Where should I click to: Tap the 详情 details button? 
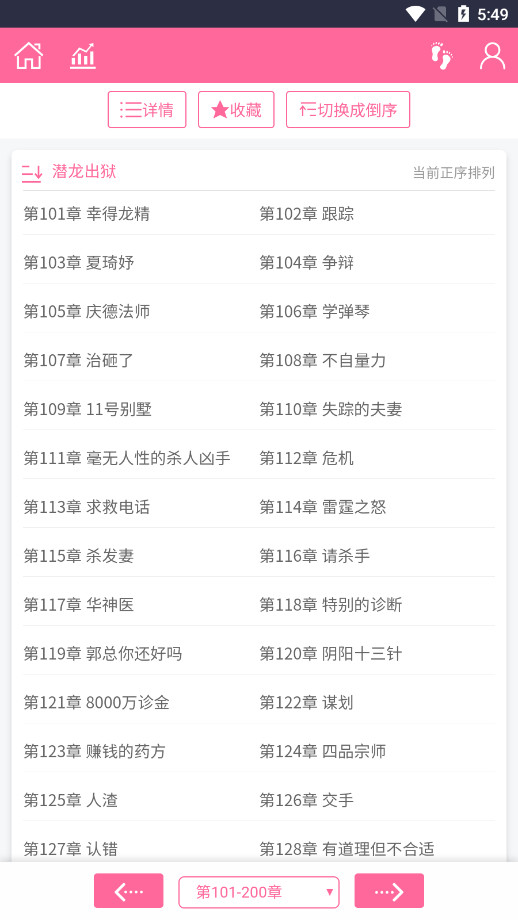[147, 110]
